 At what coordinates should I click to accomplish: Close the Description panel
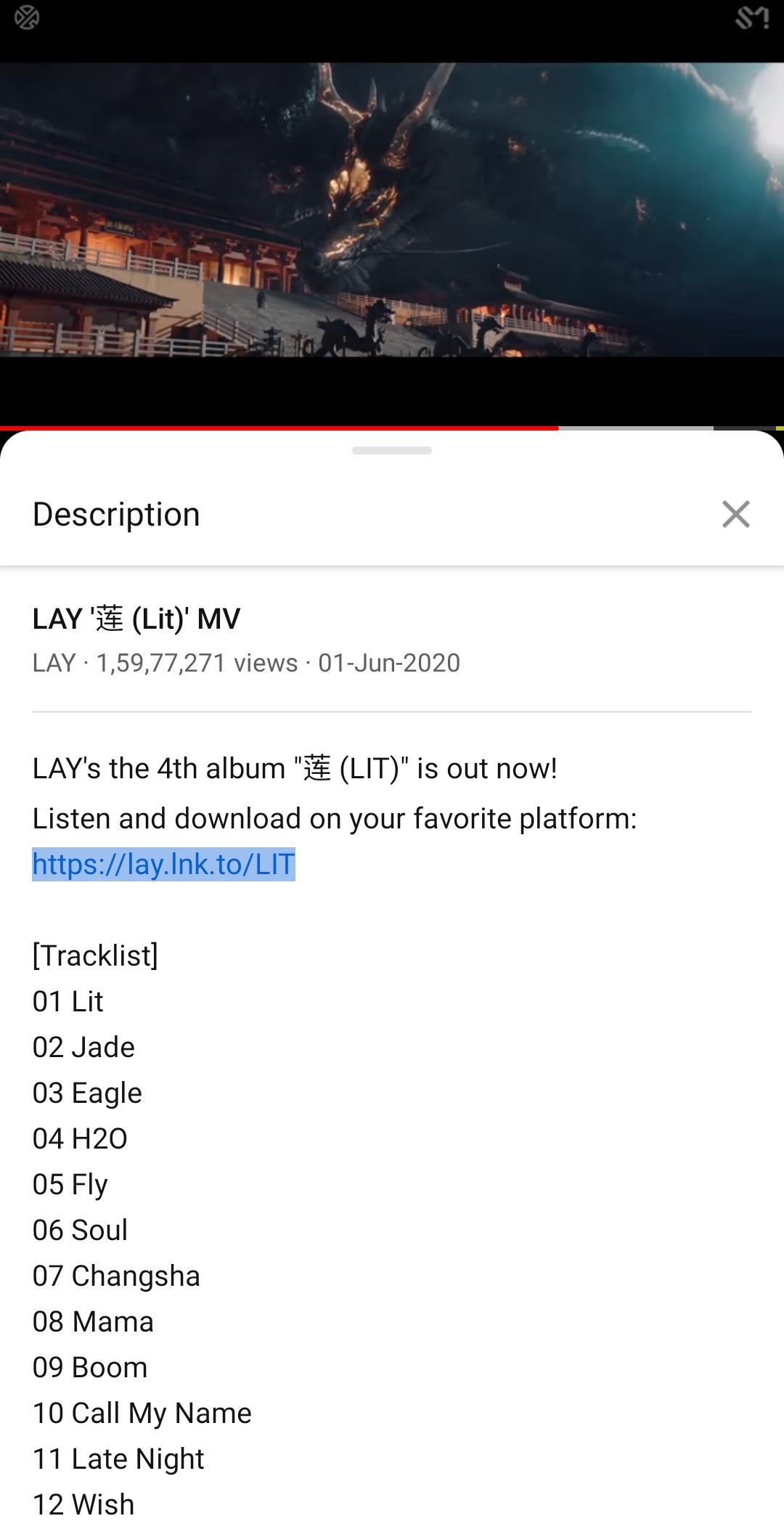pos(735,514)
